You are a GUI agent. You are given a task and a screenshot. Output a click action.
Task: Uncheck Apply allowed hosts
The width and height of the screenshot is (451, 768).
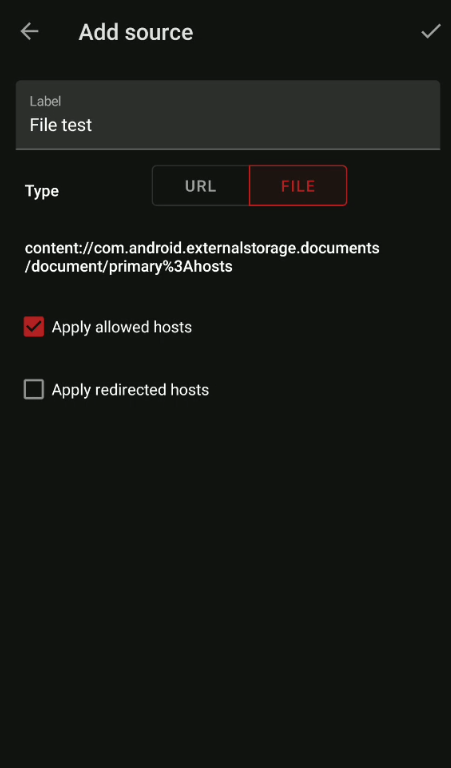[x=34, y=327]
